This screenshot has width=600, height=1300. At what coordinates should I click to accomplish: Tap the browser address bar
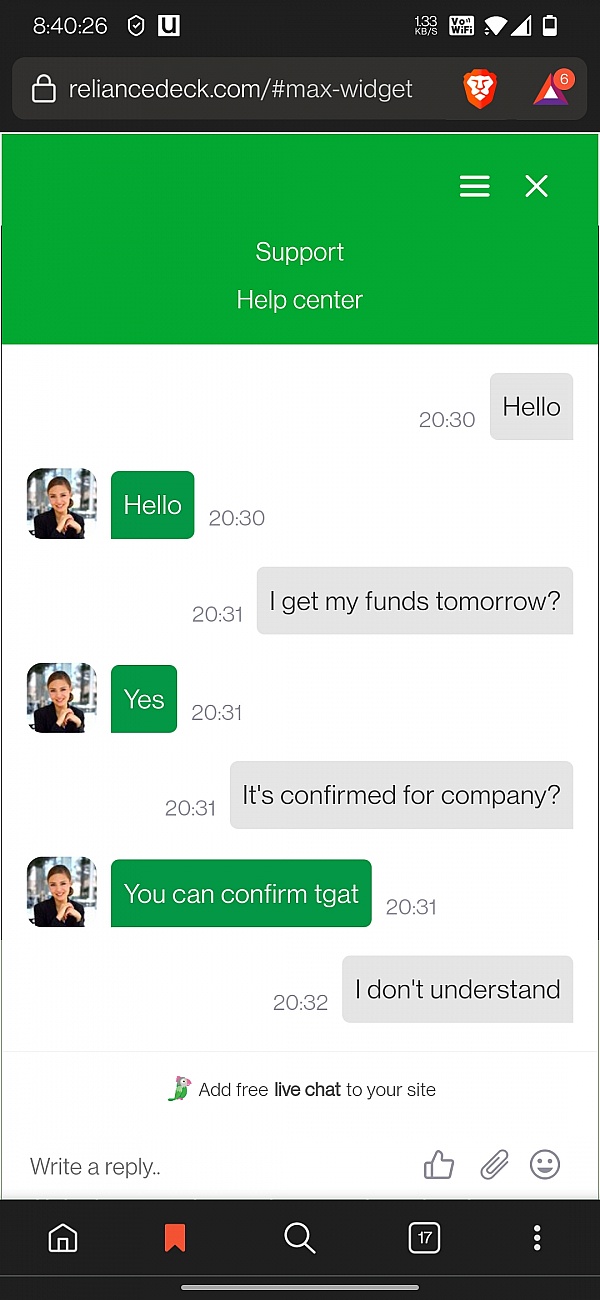240,90
